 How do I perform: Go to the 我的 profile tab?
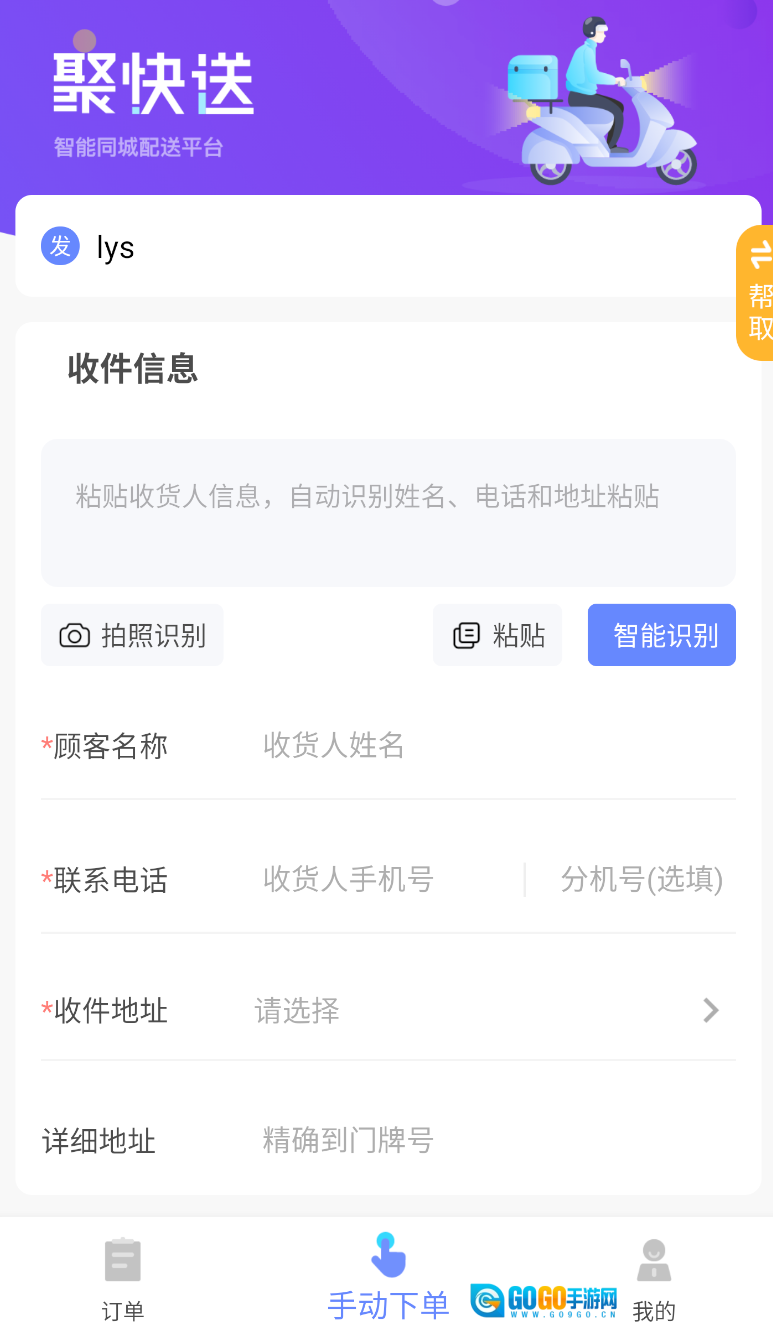pyautogui.click(x=654, y=1279)
